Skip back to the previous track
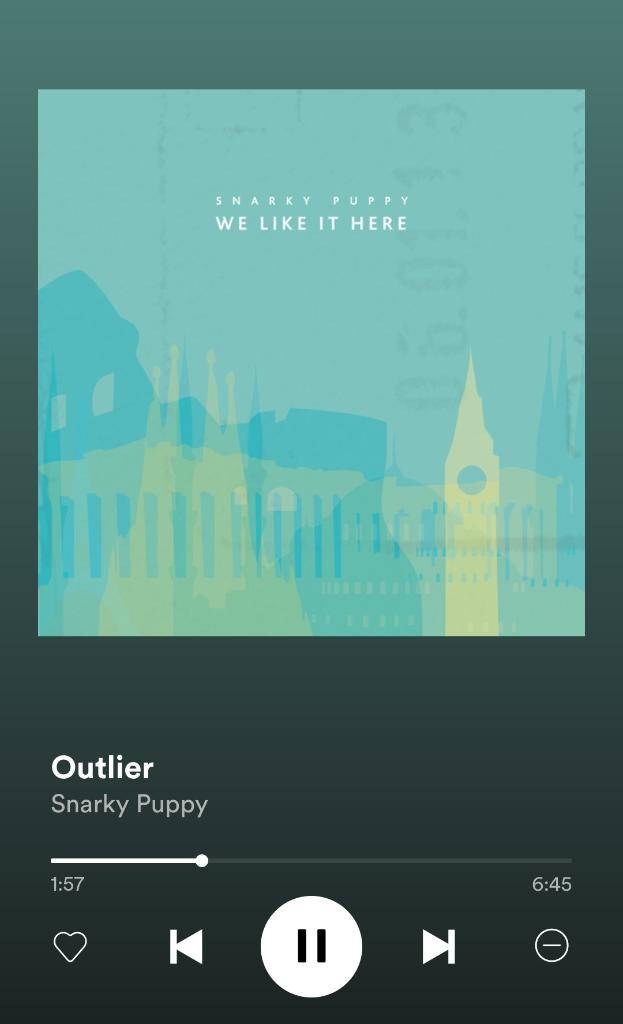 [186, 946]
